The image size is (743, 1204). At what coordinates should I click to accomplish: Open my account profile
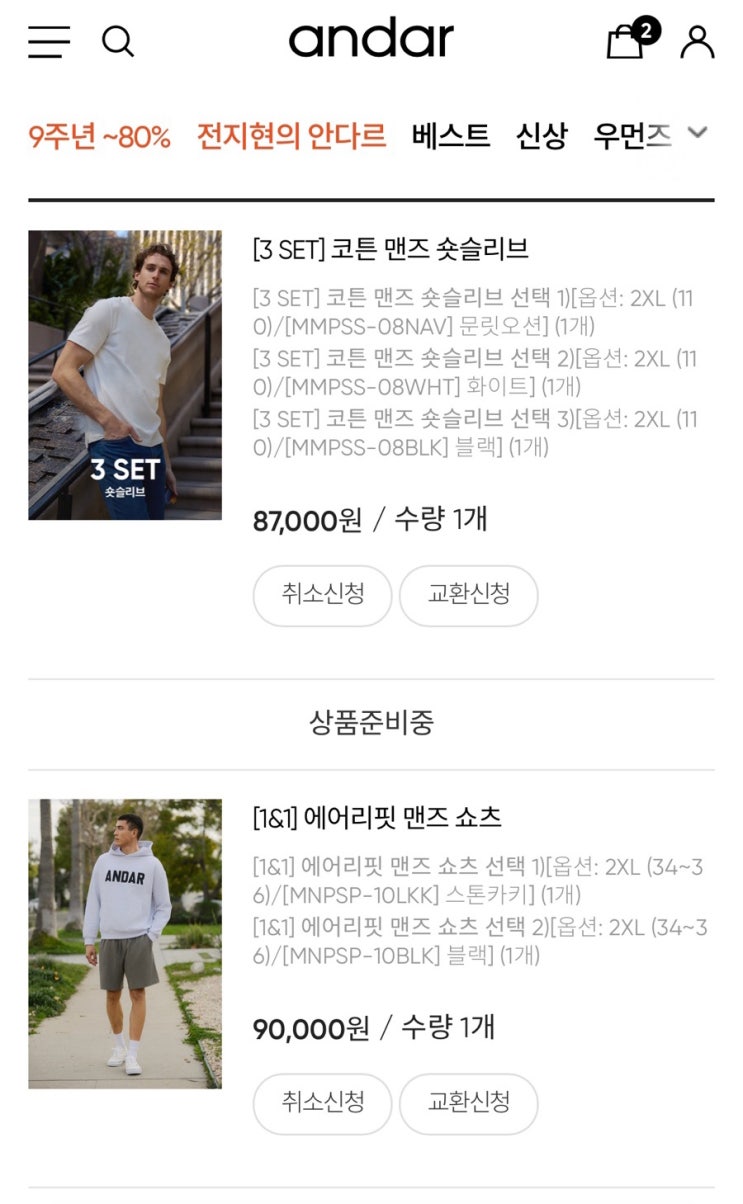[697, 42]
